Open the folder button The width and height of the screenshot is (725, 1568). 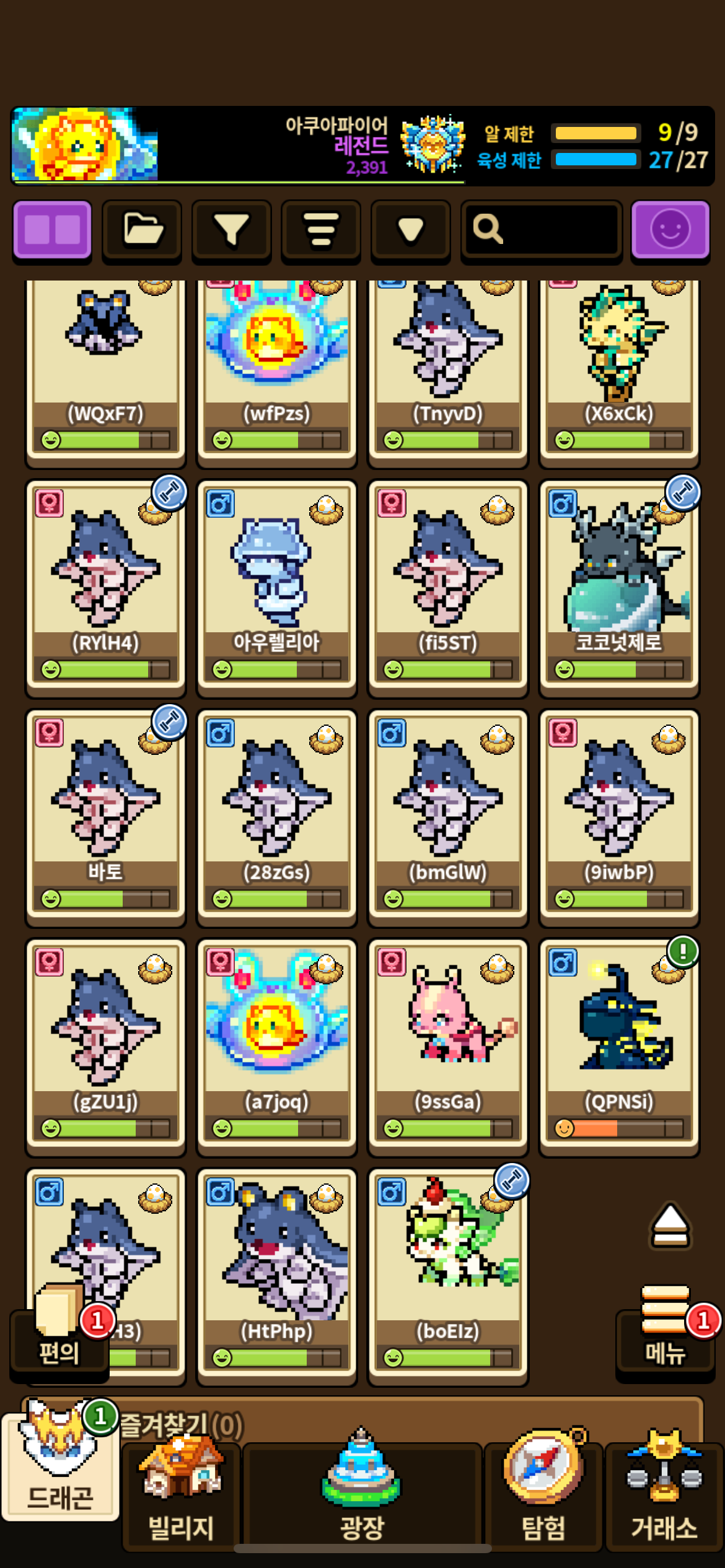tap(142, 230)
